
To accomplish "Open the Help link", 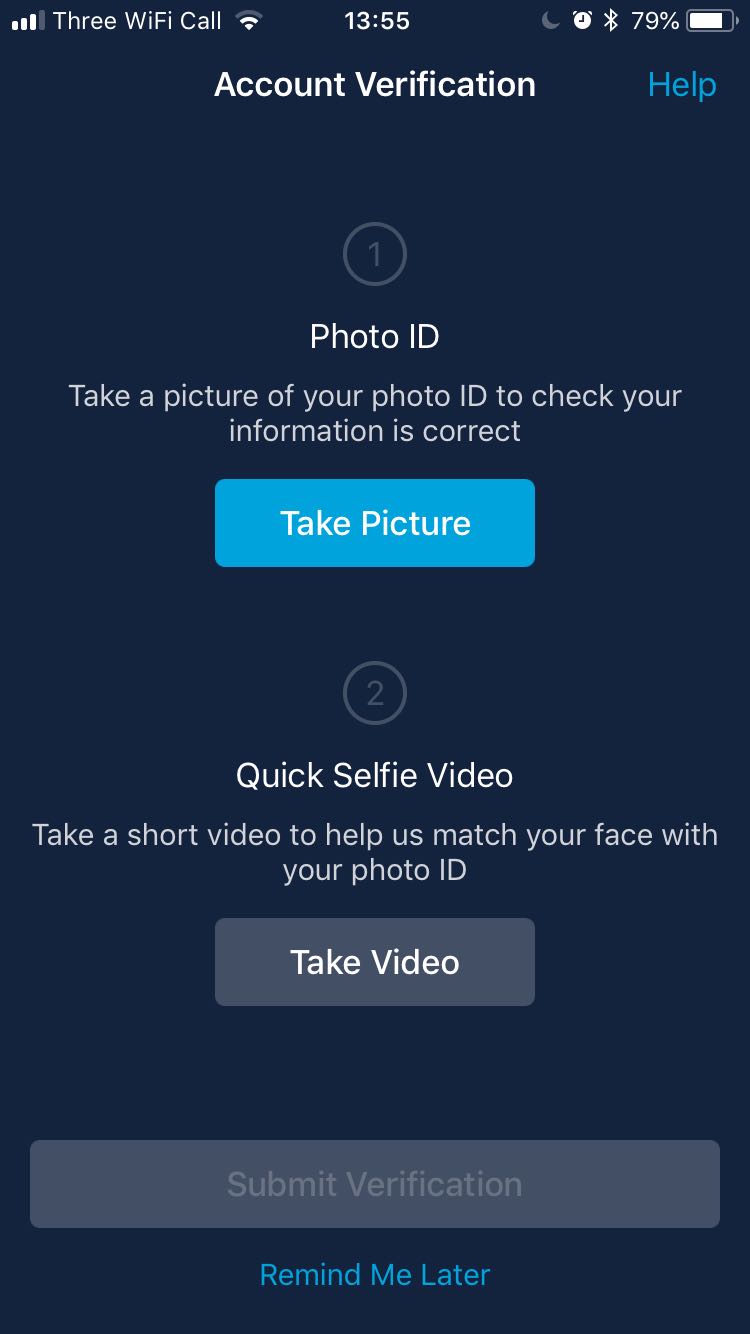I will click(682, 85).
